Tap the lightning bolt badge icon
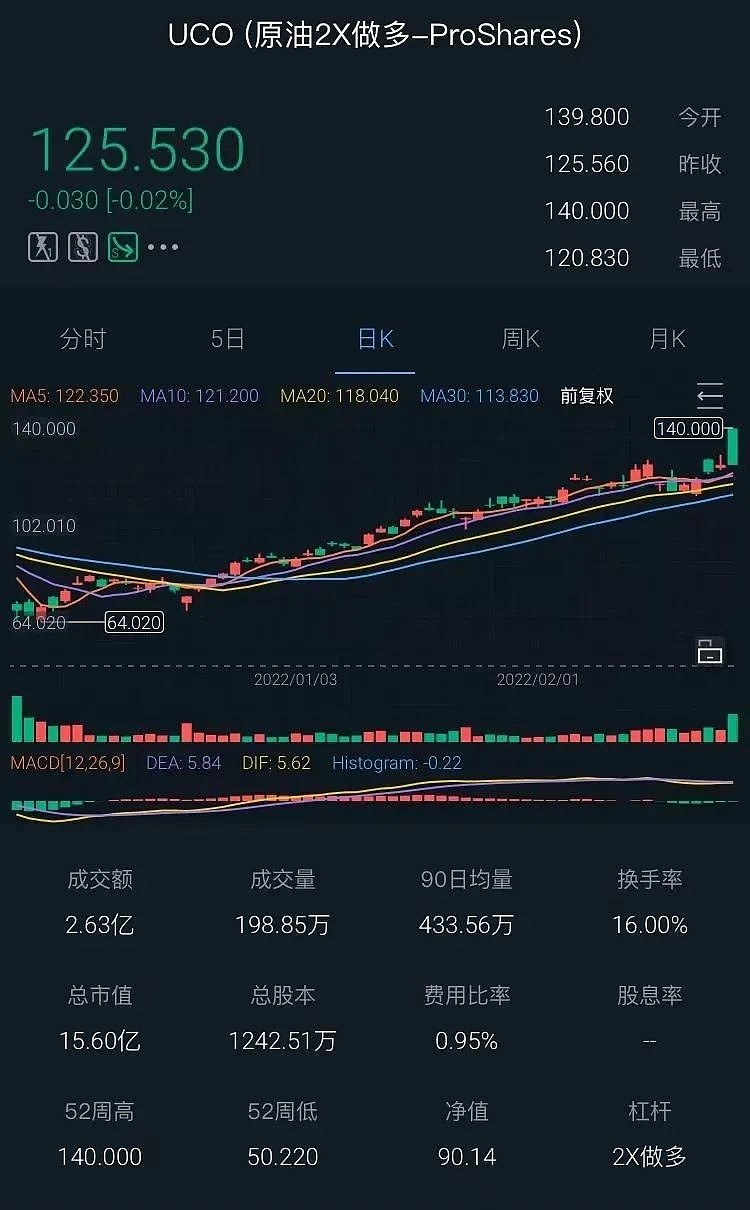 tap(43, 247)
